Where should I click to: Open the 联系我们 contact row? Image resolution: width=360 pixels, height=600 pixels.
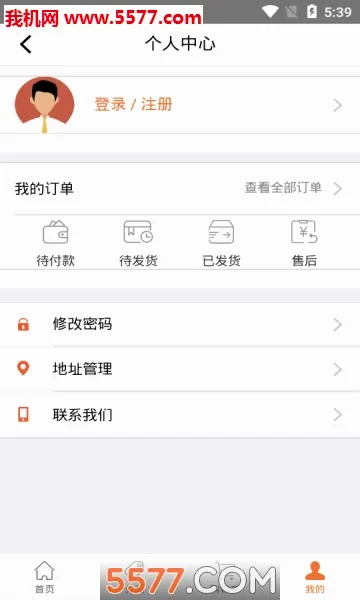coord(180,414)
